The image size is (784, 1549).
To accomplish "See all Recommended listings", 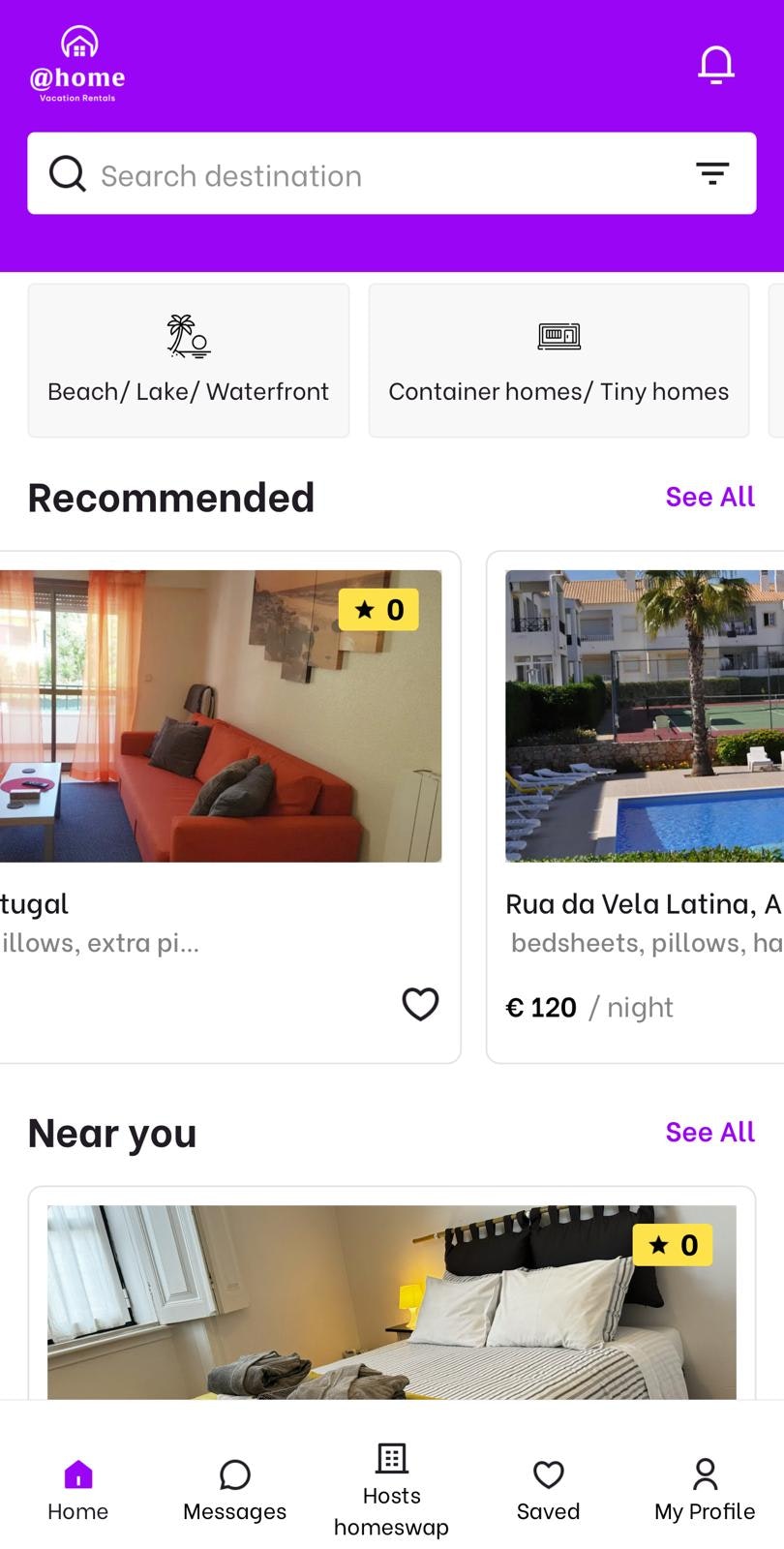I will pyautogui.click(x=709, y=497).
